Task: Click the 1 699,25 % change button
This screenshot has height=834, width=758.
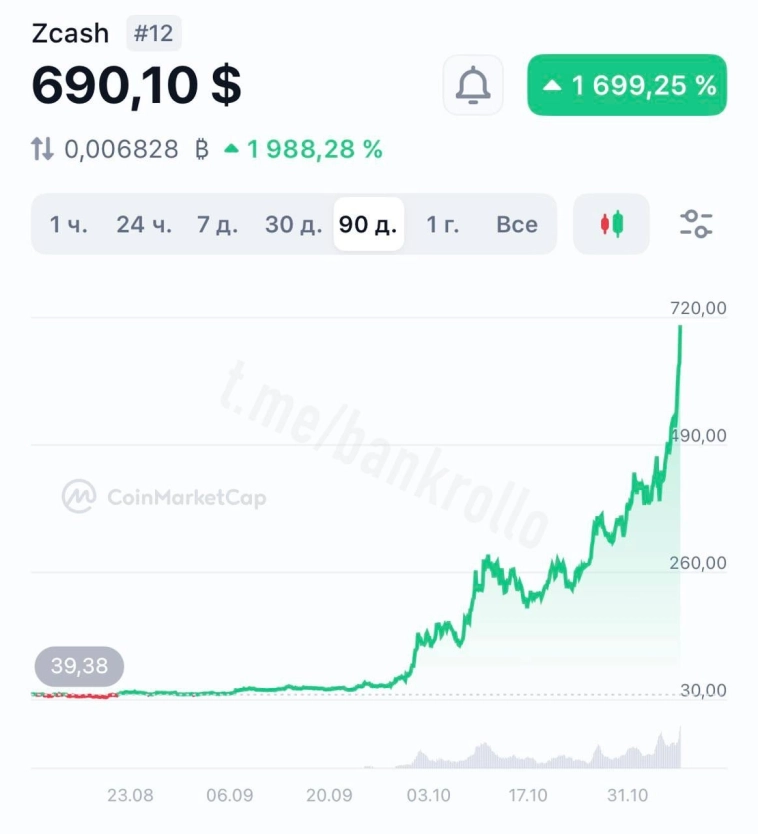Action: coord(625,85)
